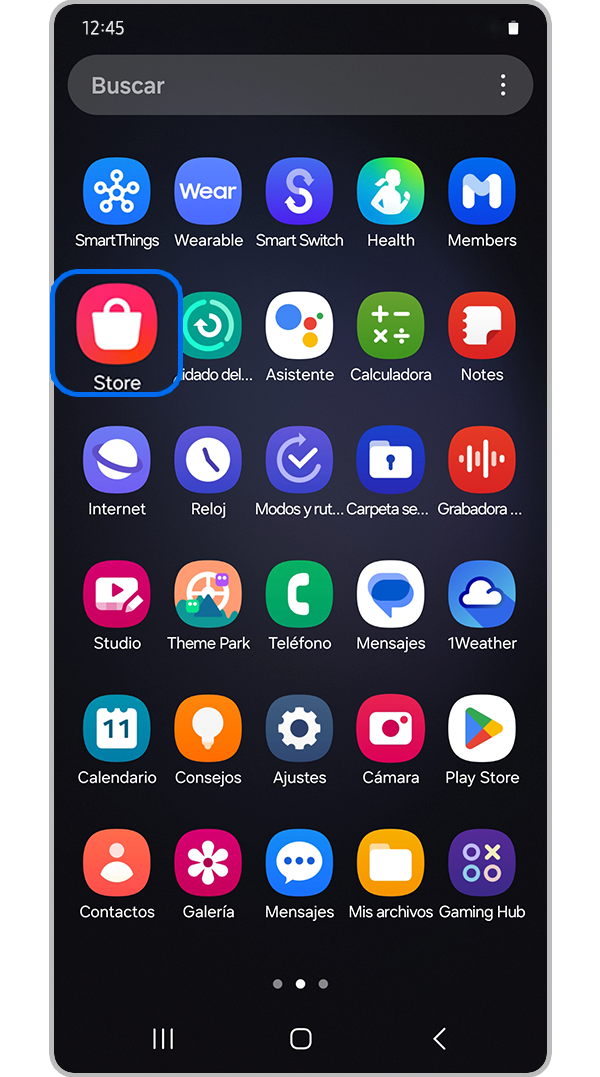Open Samsung Health
This screenshot has height=1077, width=600.
tap(390, 192)
